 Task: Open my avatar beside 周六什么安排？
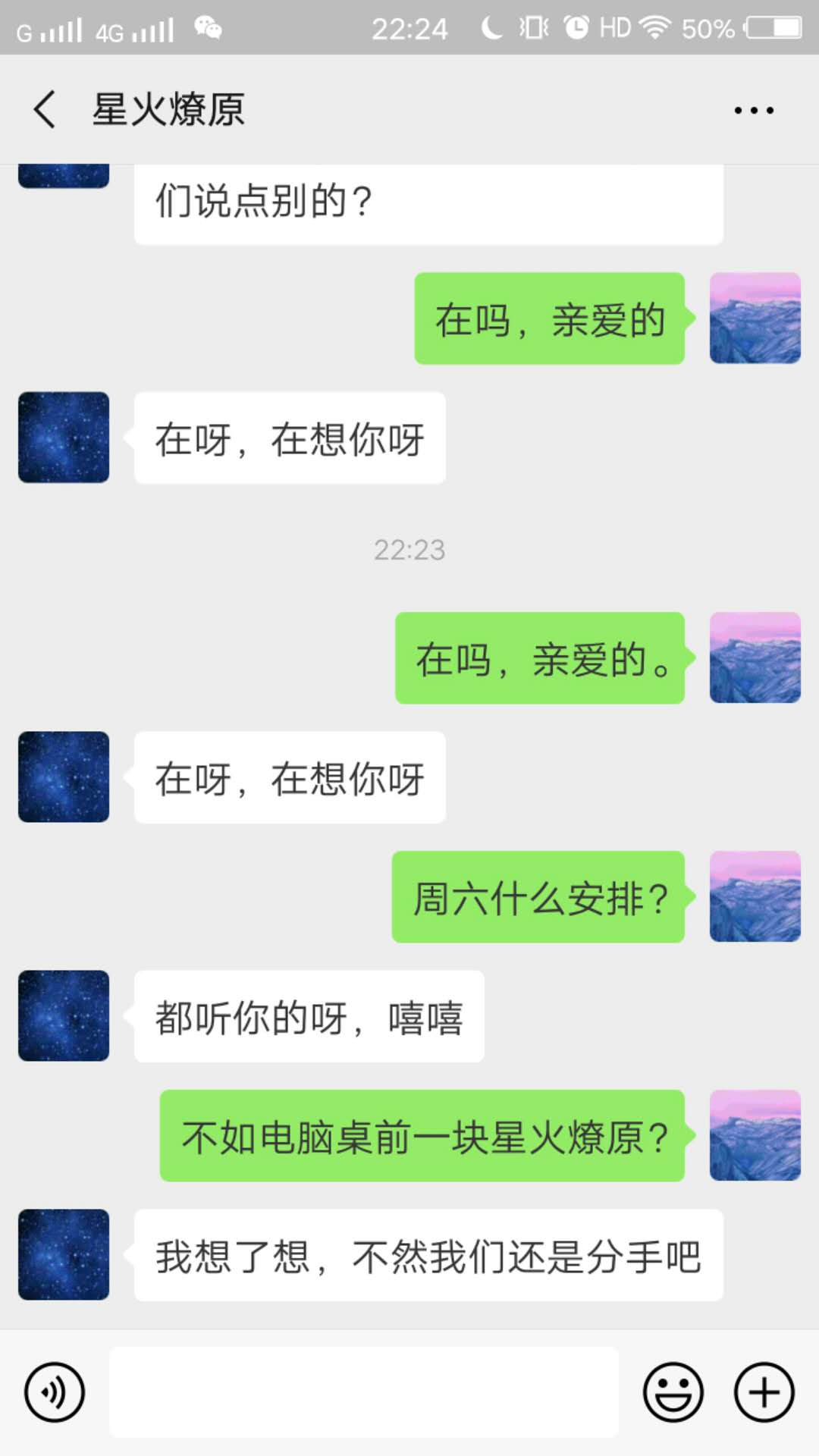click(755, 896)
